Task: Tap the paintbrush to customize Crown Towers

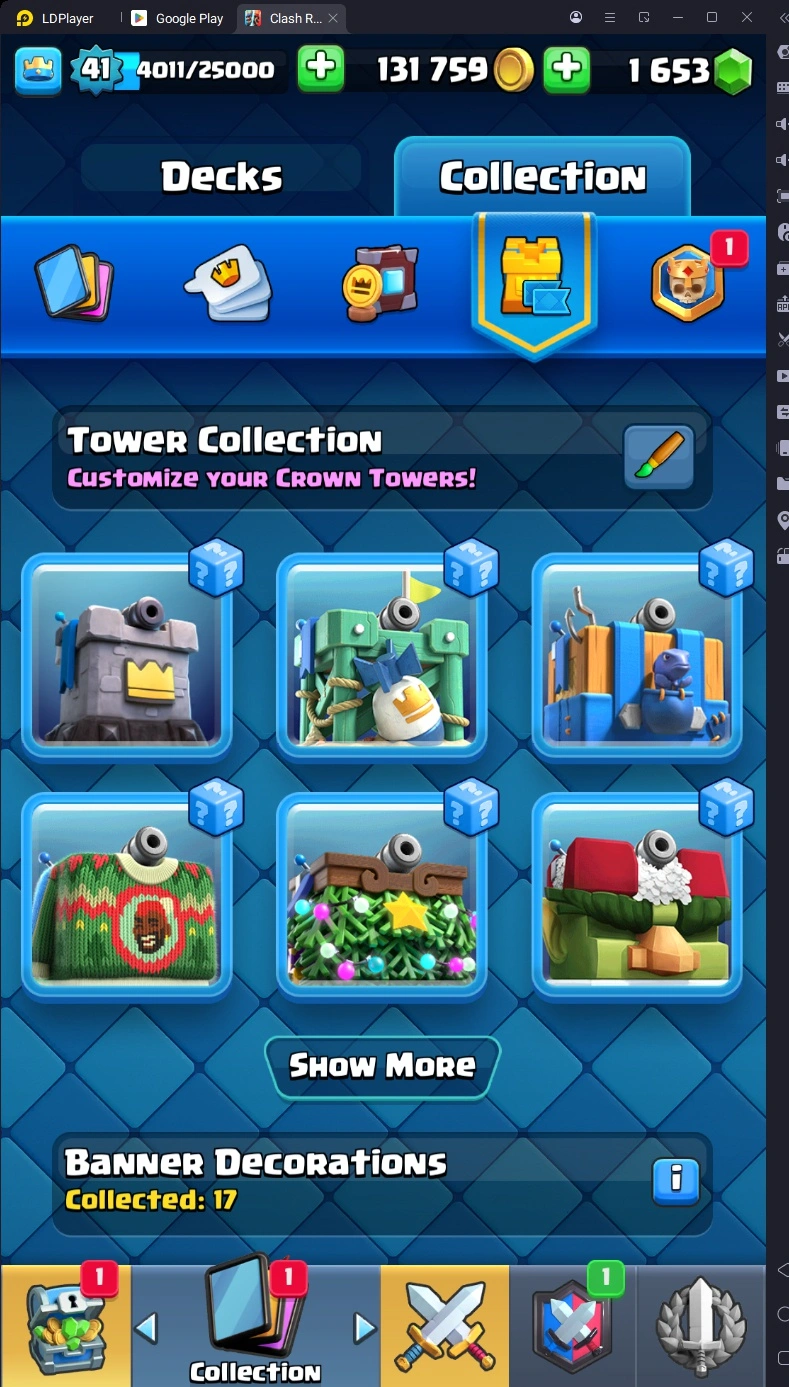Action: tap(658, 457)
